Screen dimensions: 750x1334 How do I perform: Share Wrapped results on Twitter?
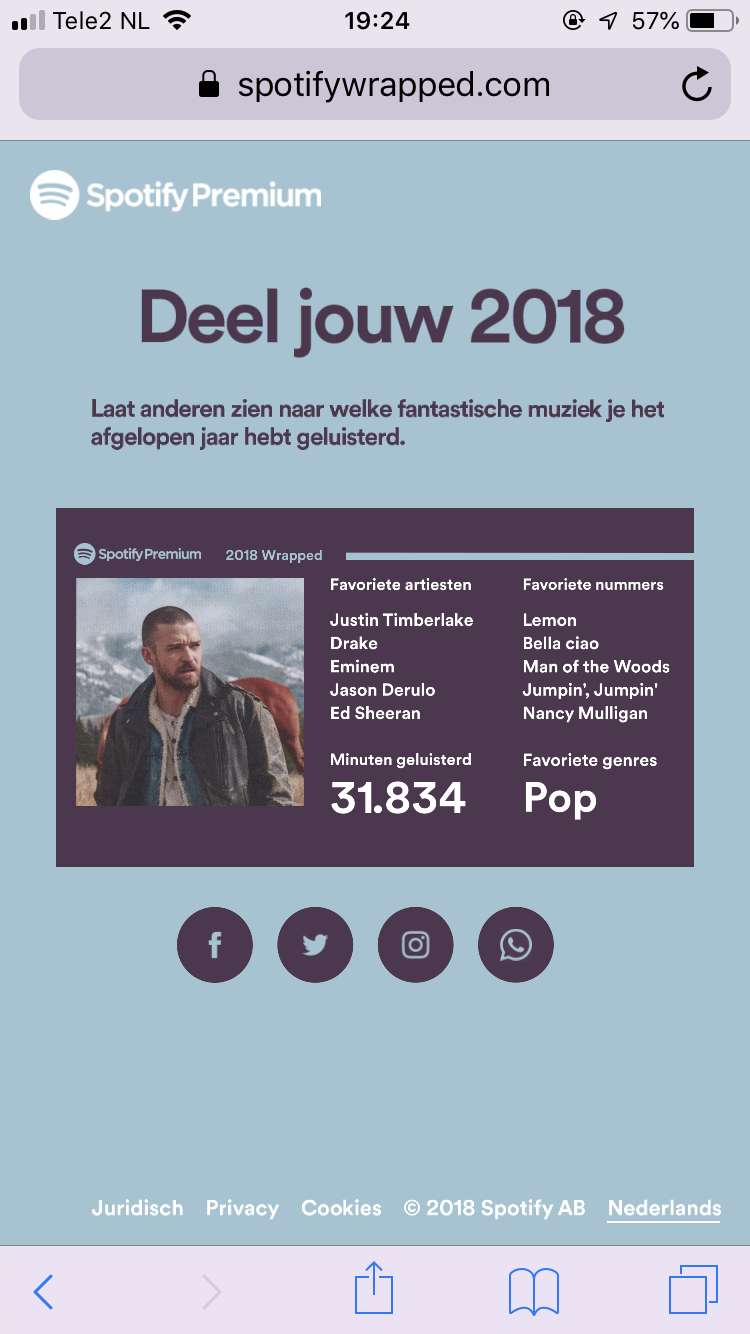[x=315, y=945]
